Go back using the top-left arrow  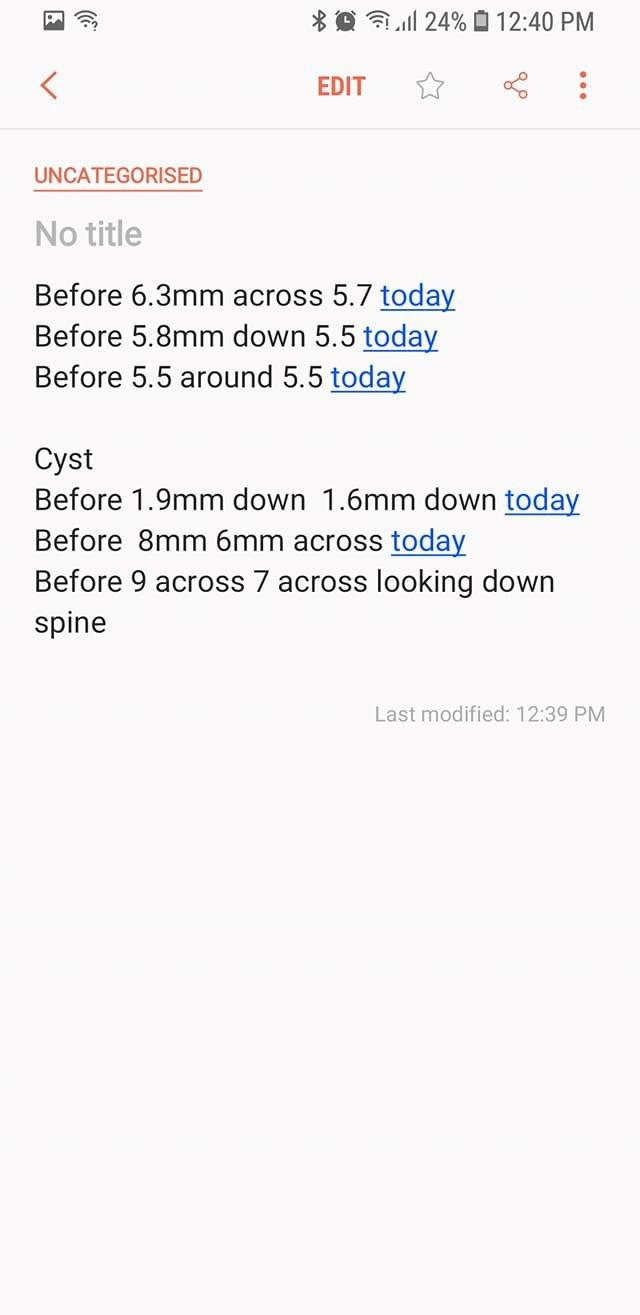(48, 86)
